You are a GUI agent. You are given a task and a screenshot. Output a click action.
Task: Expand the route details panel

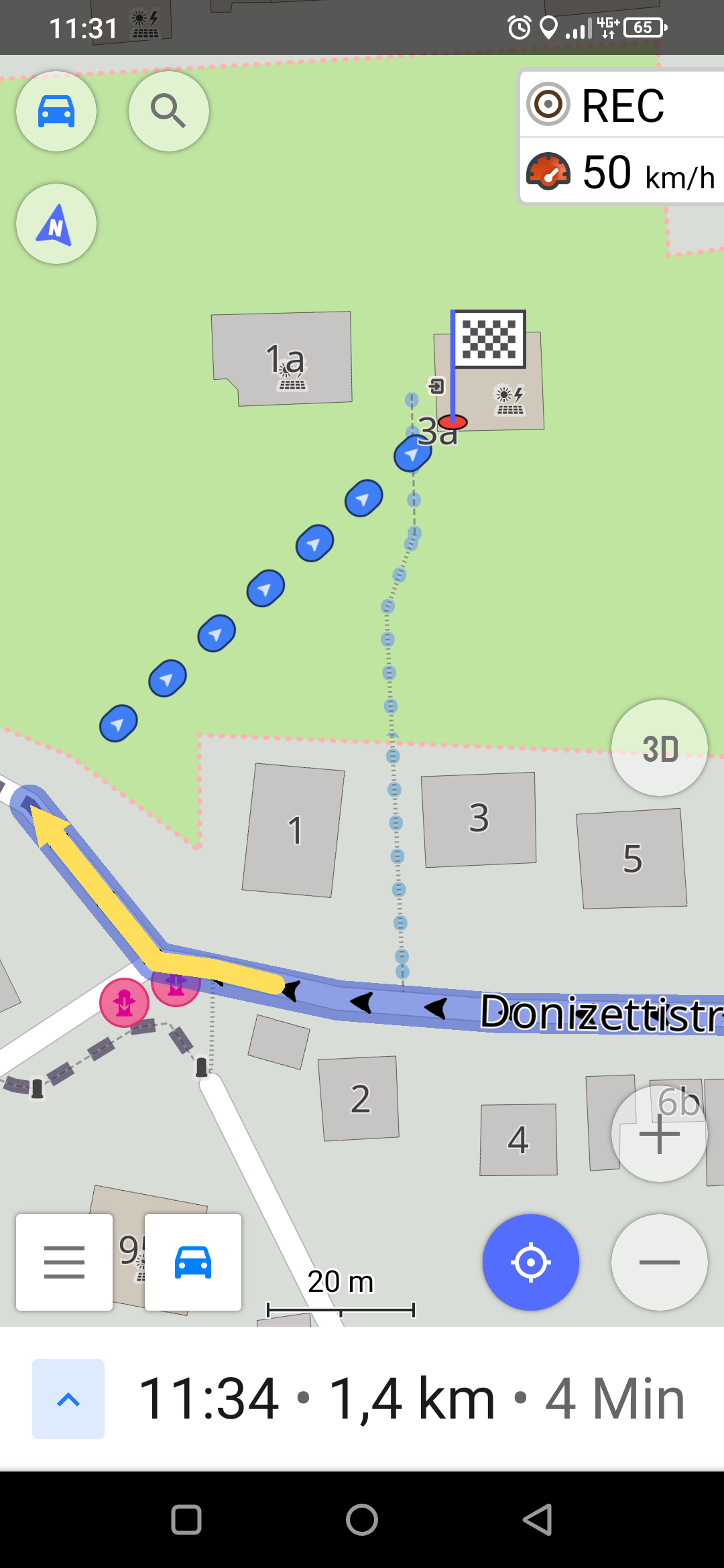68,1399
